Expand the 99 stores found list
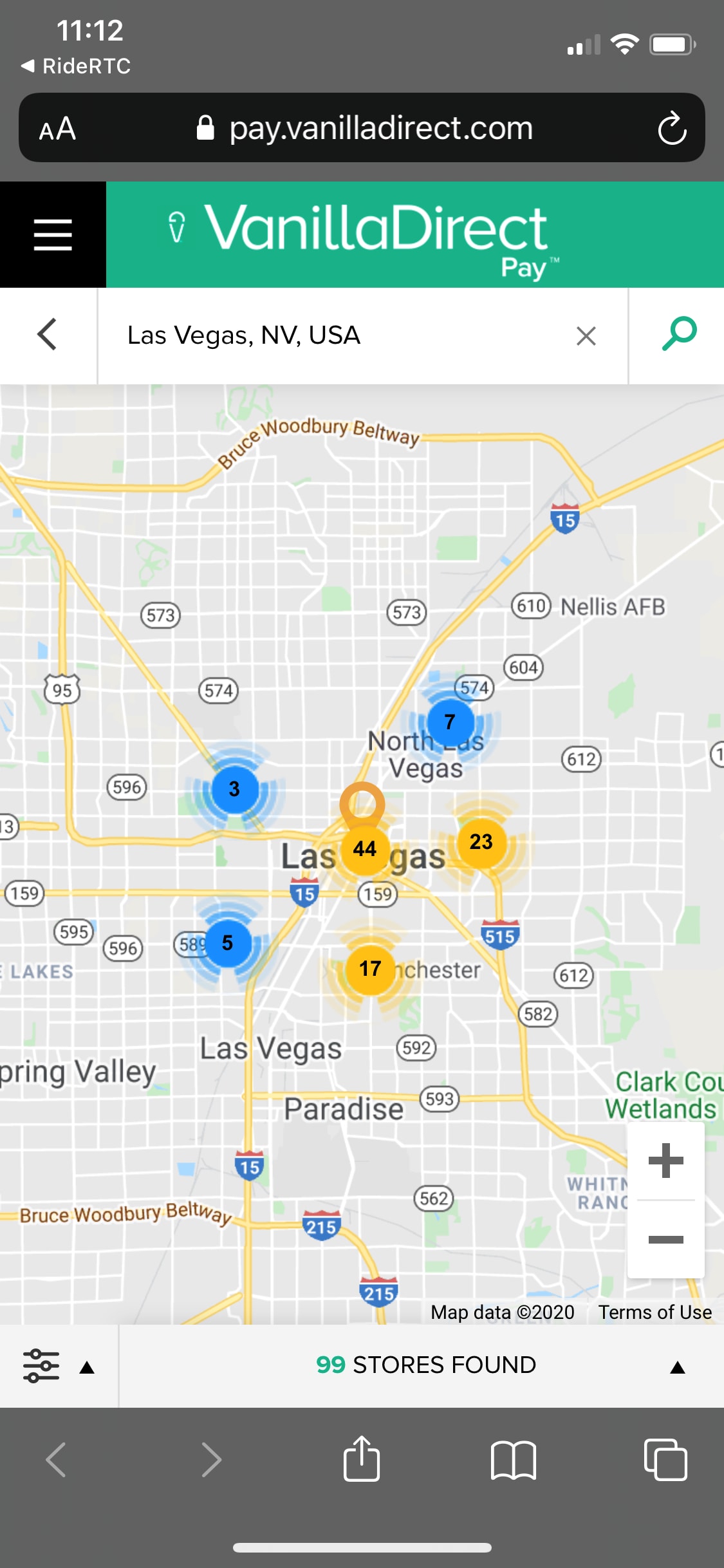Image resolution: width=724 pixels, height=1568 pixels. [x=425, y=1365]
